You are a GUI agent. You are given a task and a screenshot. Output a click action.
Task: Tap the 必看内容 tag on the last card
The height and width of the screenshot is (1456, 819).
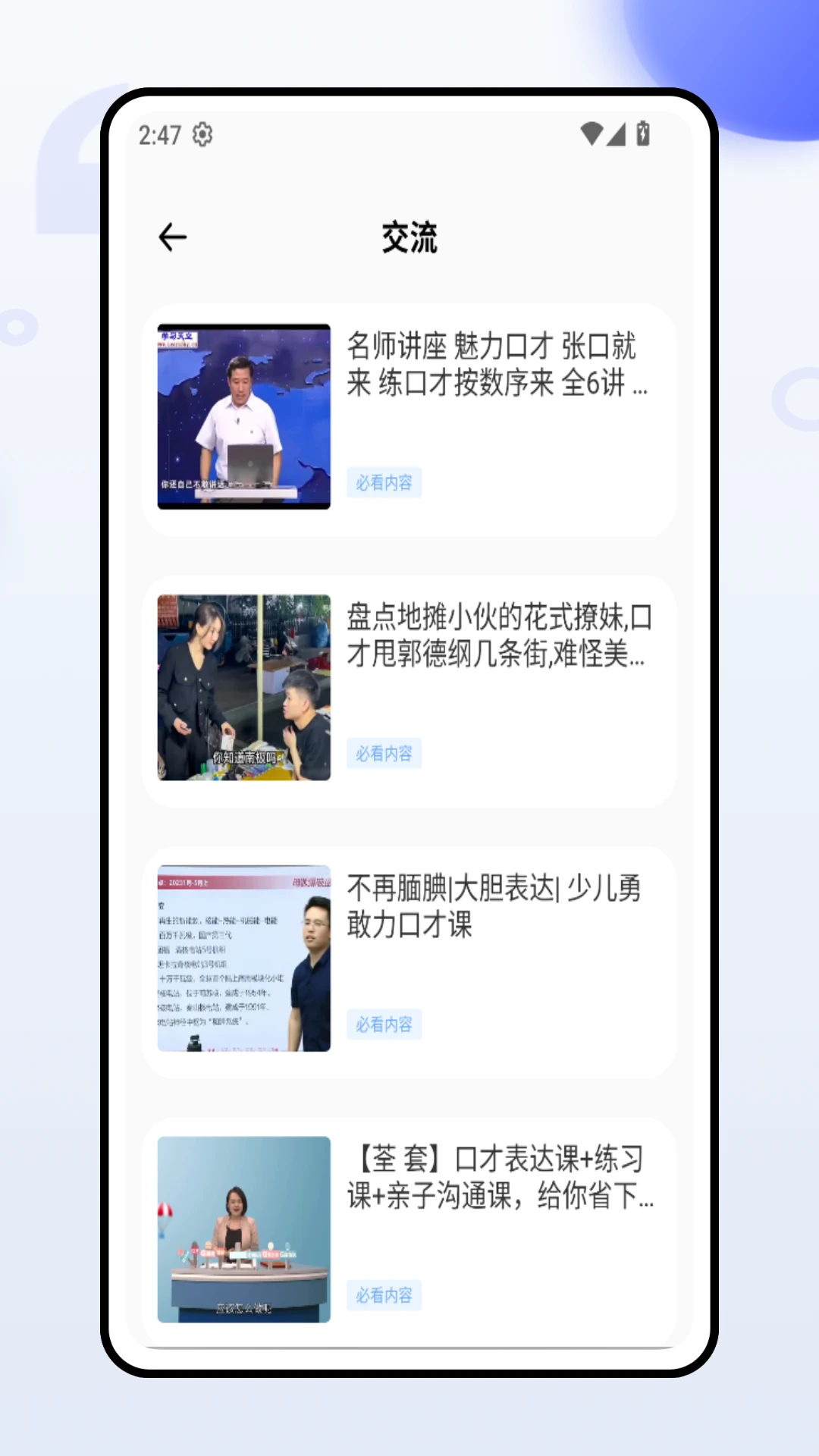coord(384,1295)
